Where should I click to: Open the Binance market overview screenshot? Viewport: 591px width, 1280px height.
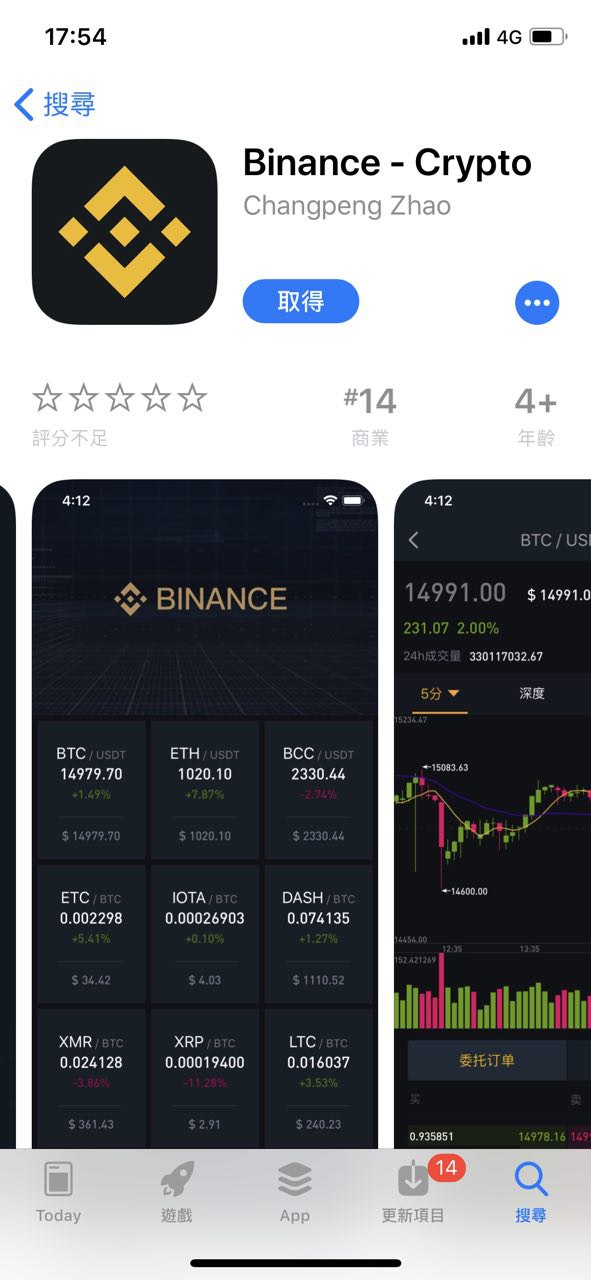(205, 813)
